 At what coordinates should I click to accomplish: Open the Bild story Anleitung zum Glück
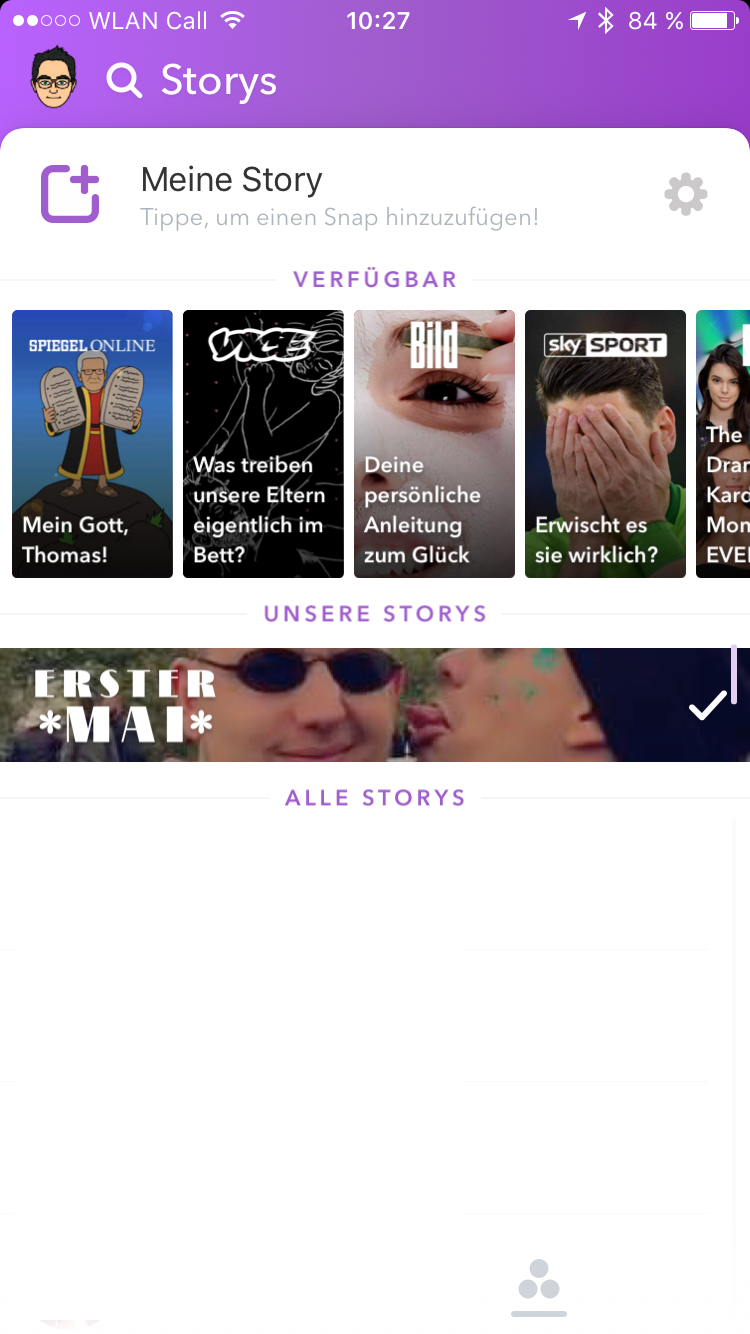pos(434,444)
